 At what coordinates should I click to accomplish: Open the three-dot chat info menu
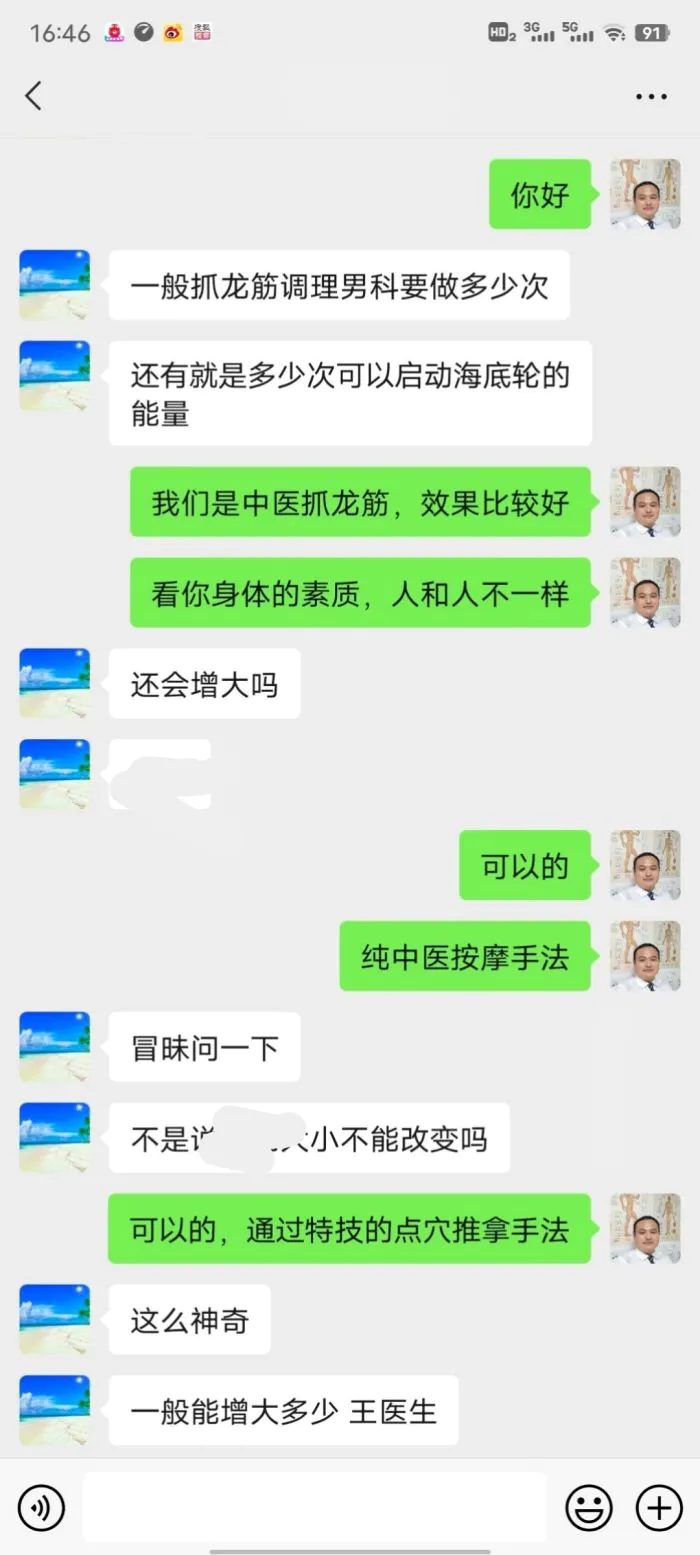[x=651, y=97]
